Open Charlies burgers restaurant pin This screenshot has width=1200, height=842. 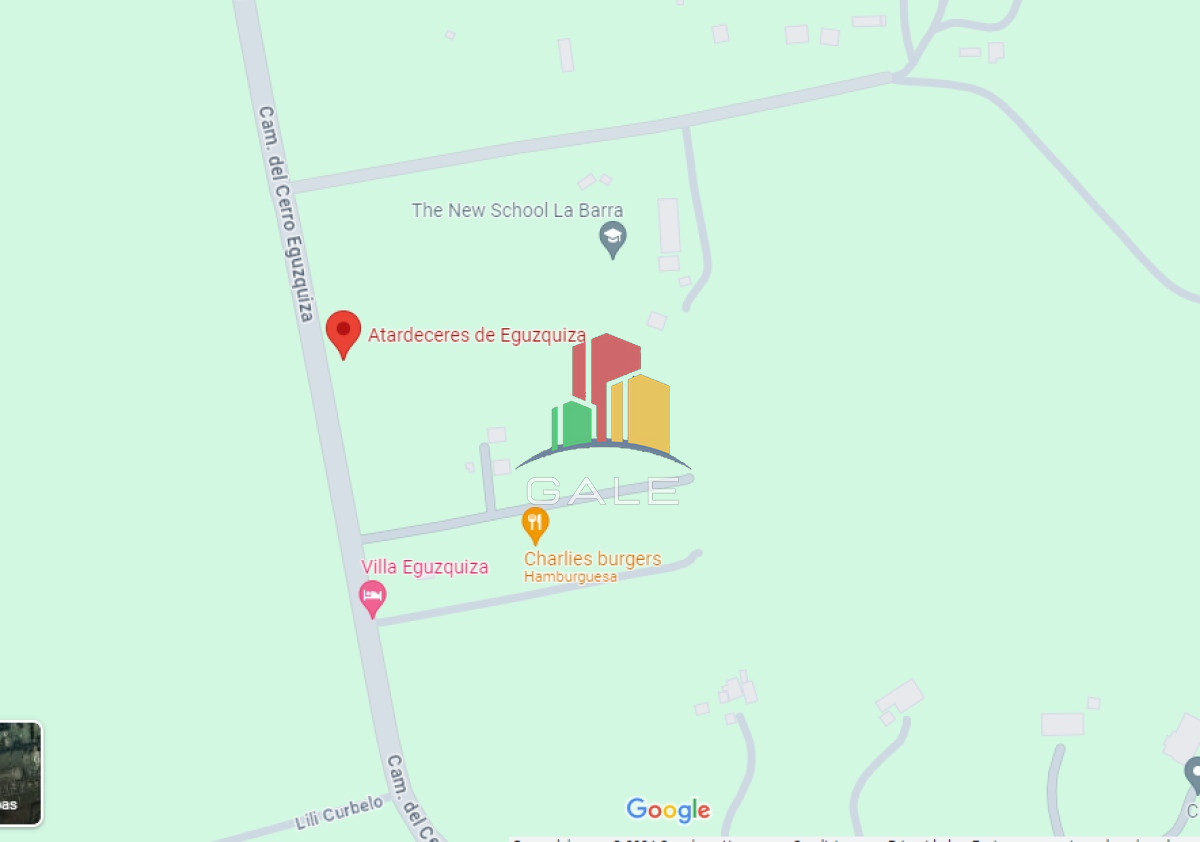tap(535, 523)
